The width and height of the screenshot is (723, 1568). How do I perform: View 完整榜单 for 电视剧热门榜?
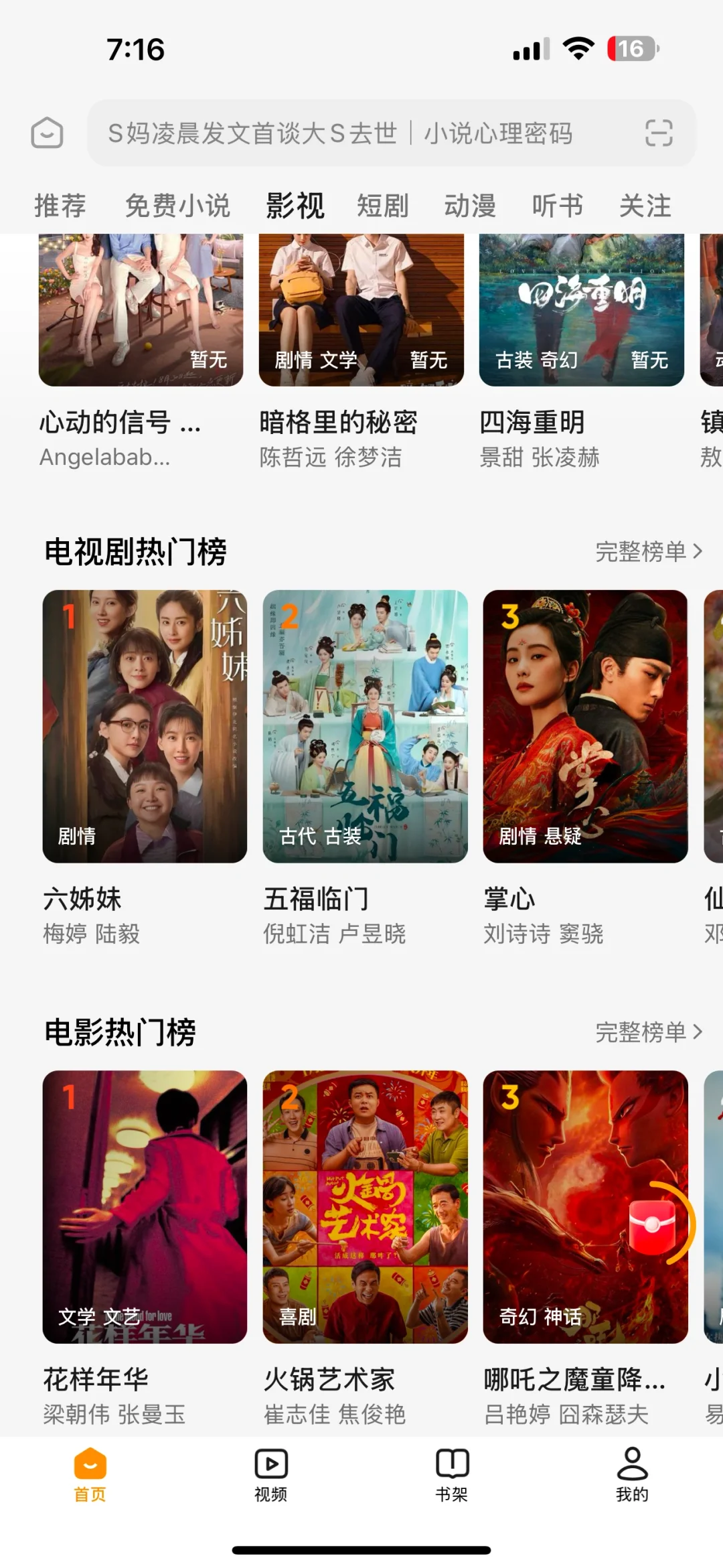pyautogui.click(x=648, y=552)
